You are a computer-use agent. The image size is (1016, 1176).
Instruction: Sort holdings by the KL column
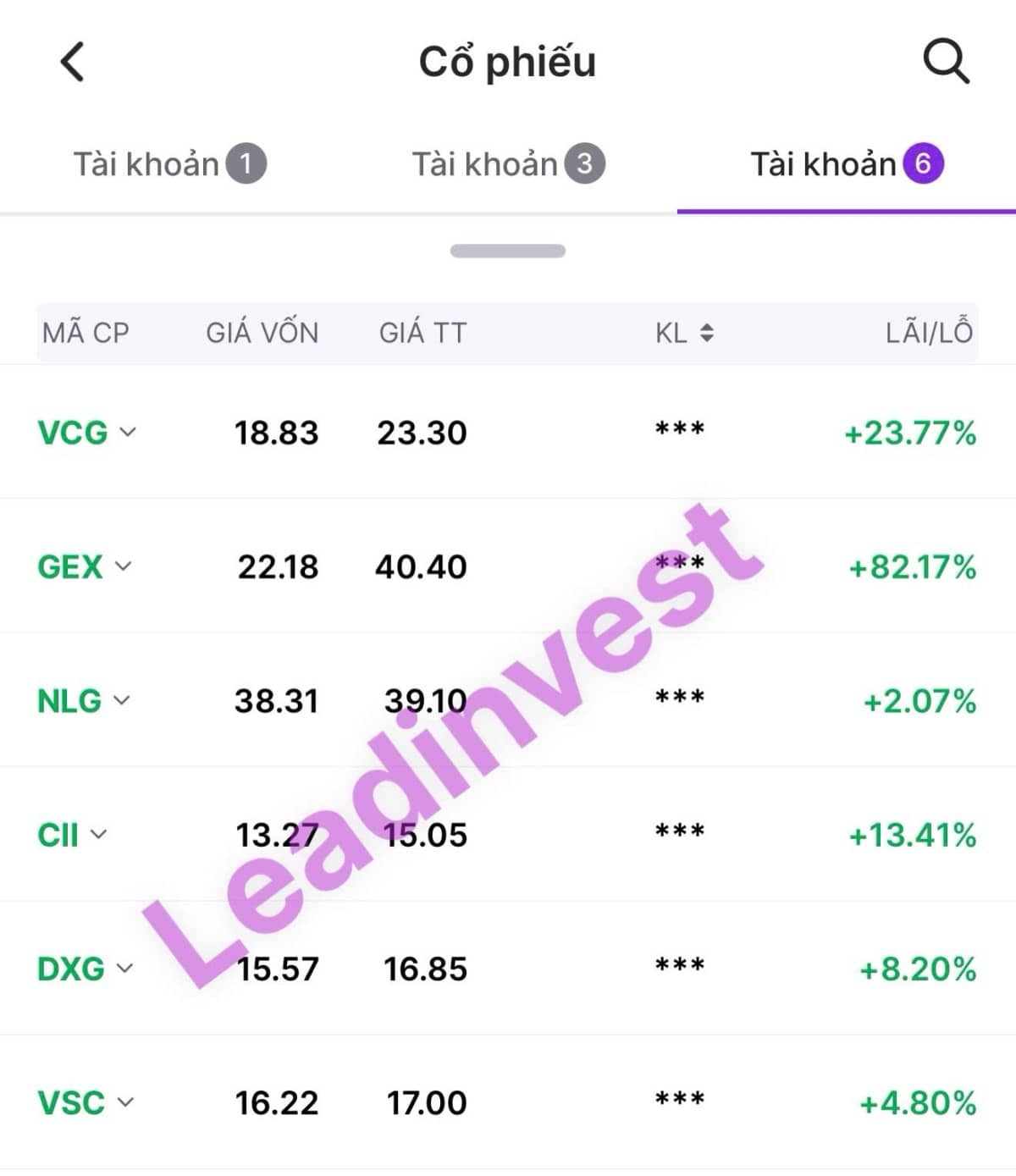point(685,333)
